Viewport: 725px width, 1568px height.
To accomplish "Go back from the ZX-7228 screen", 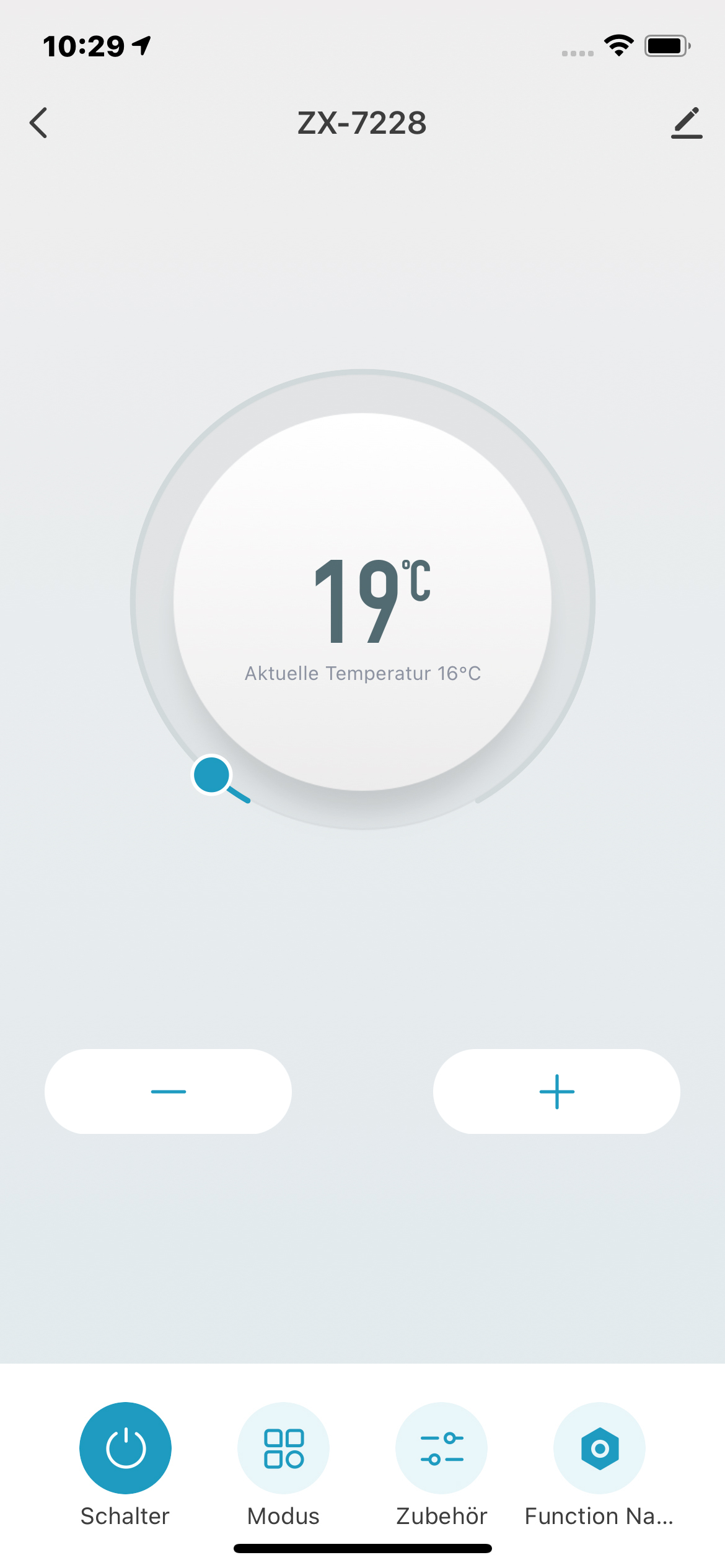I will point(38,123).
